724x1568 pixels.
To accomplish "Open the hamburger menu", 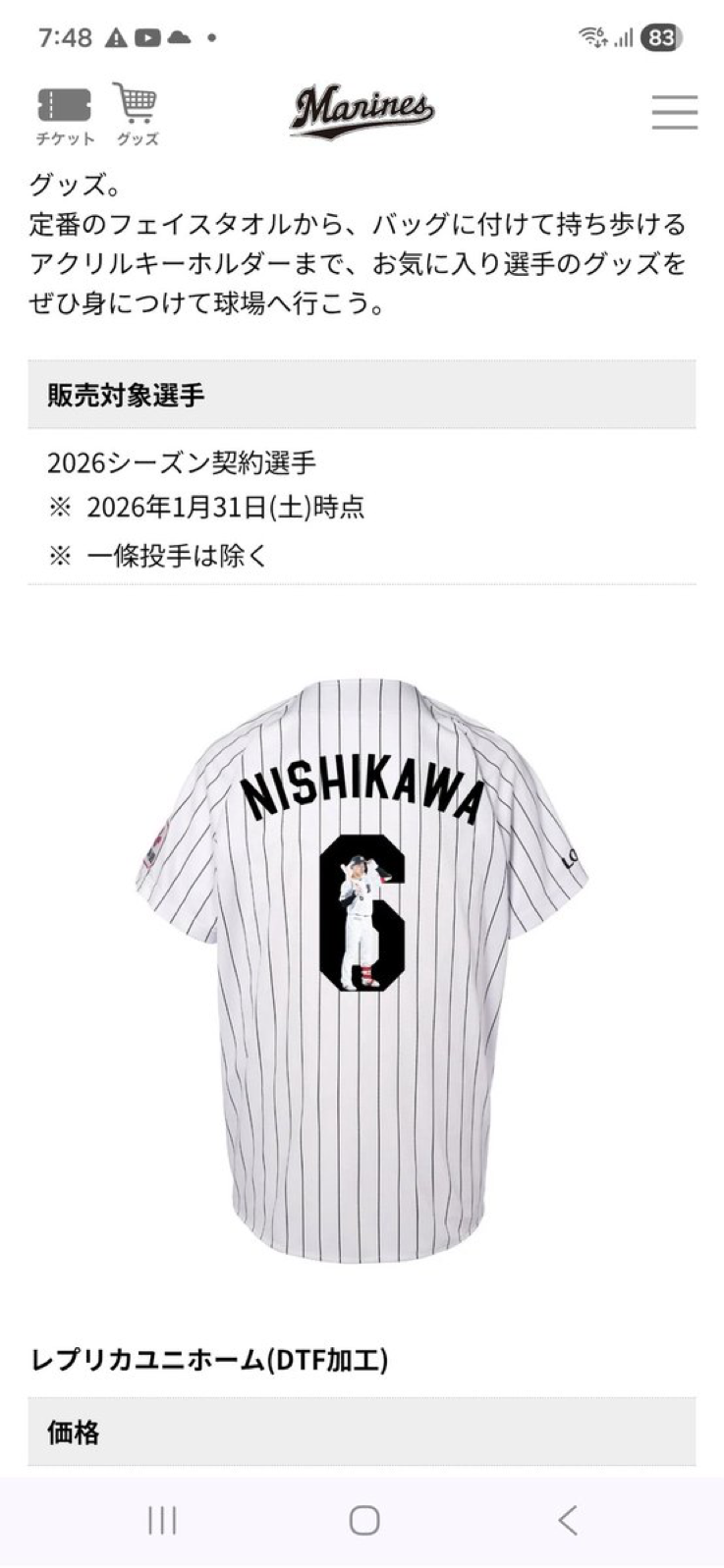I will (x=674, y=112).
